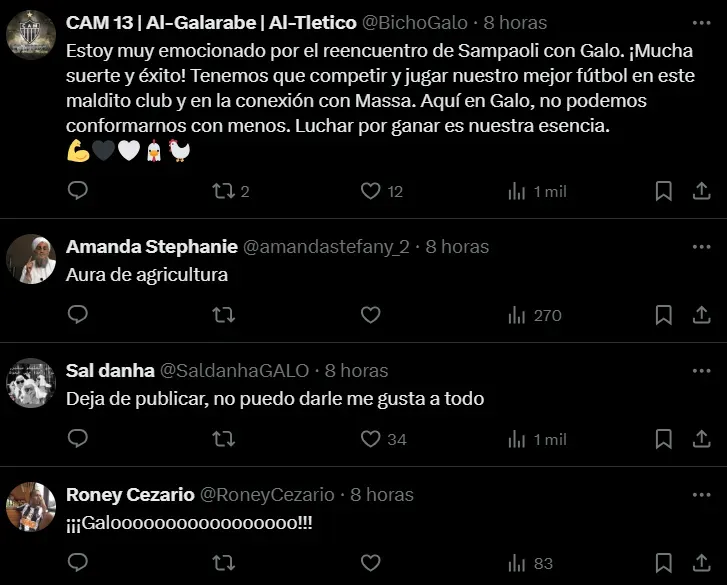
Task: Repost the CAM 13 post
Action: point(224,191)
